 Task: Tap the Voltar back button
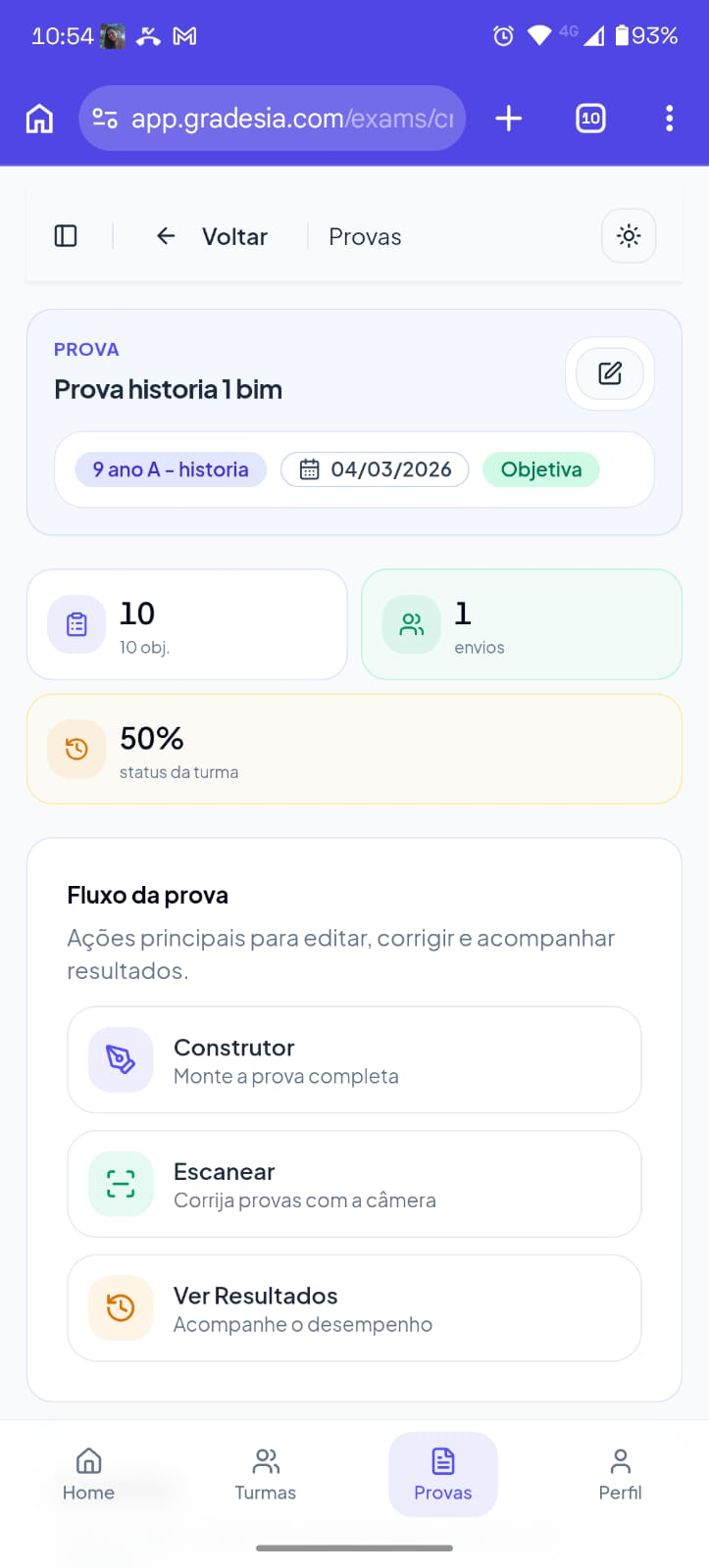pyautogui.click(x=210, y=235)
